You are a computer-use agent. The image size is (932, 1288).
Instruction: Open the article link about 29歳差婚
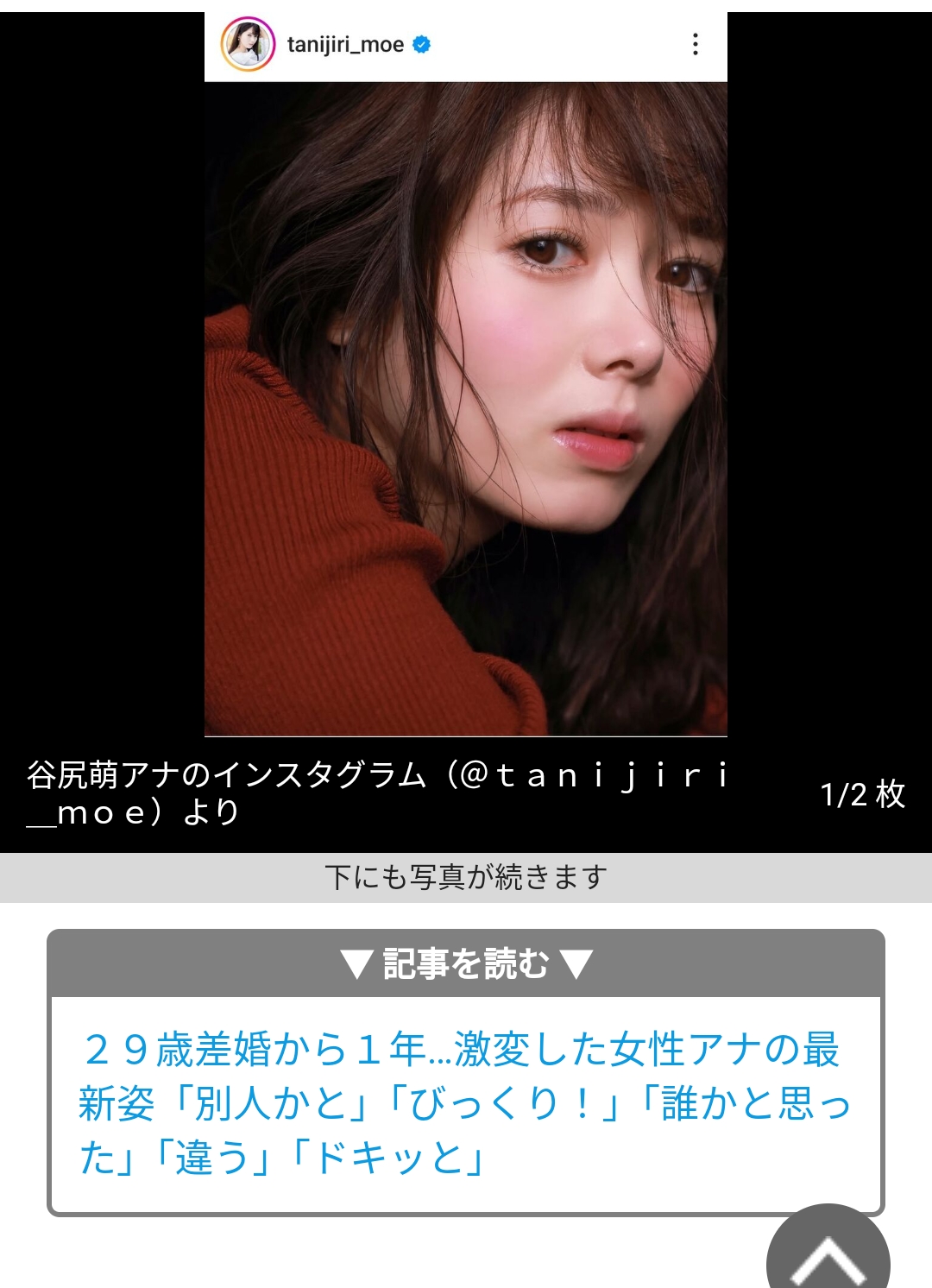(464, 1103)
